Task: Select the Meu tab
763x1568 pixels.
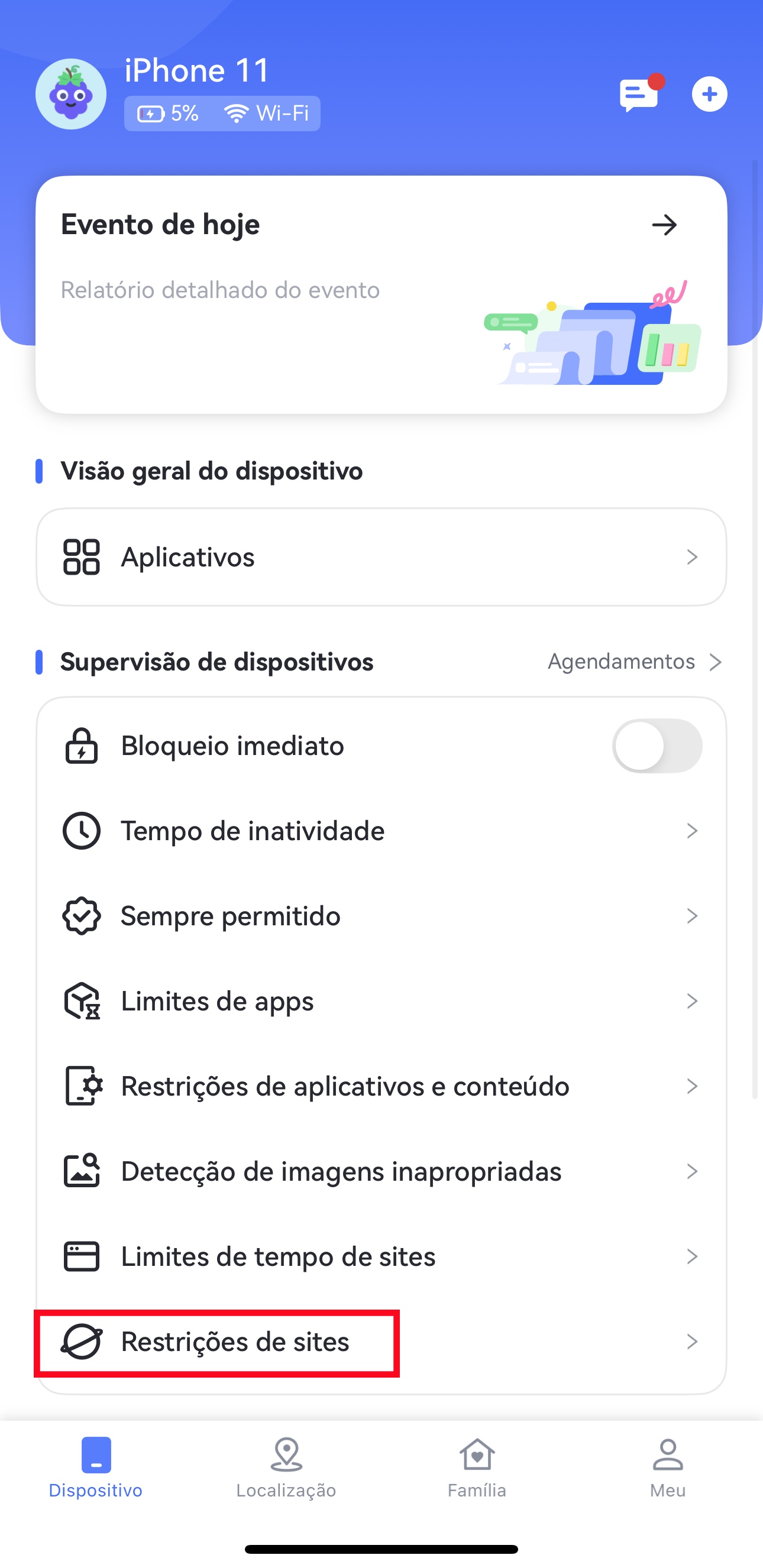Action: click(667, 1473)
